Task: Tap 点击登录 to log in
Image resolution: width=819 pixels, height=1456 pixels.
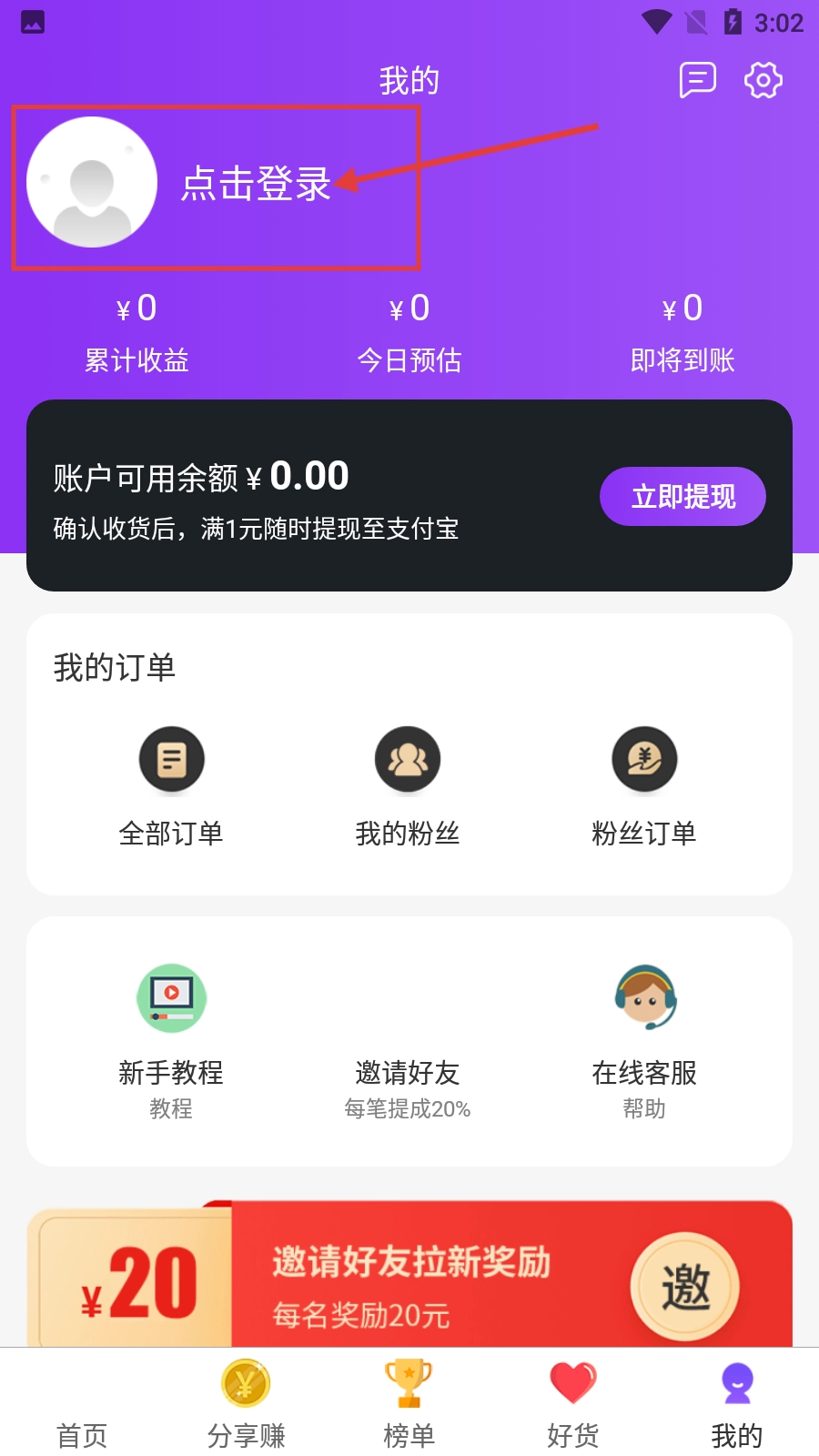Action: 255,184
